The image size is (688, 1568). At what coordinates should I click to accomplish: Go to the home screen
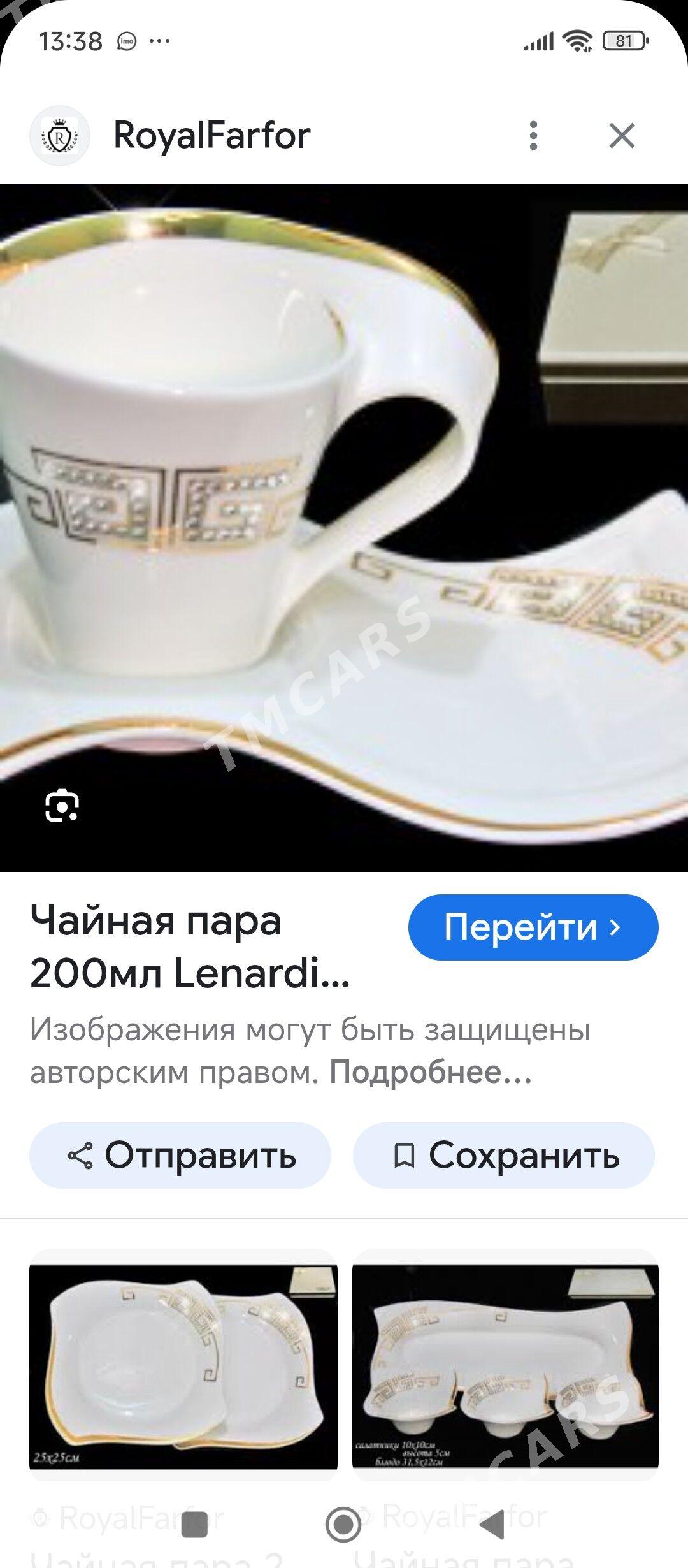[x=343, y=1525]
